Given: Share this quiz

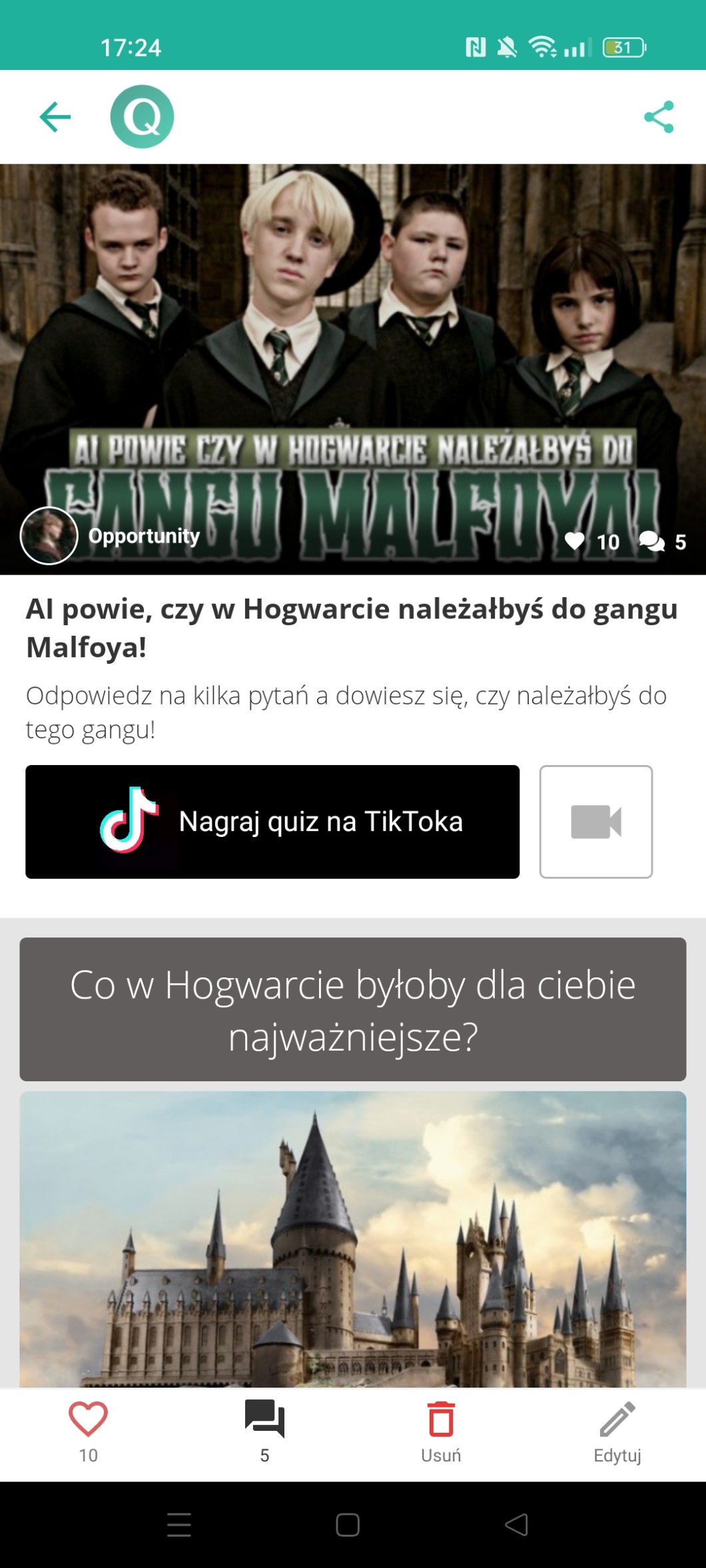Looking at the screenshot, I should pyautogui.click(x=659, y=117).
